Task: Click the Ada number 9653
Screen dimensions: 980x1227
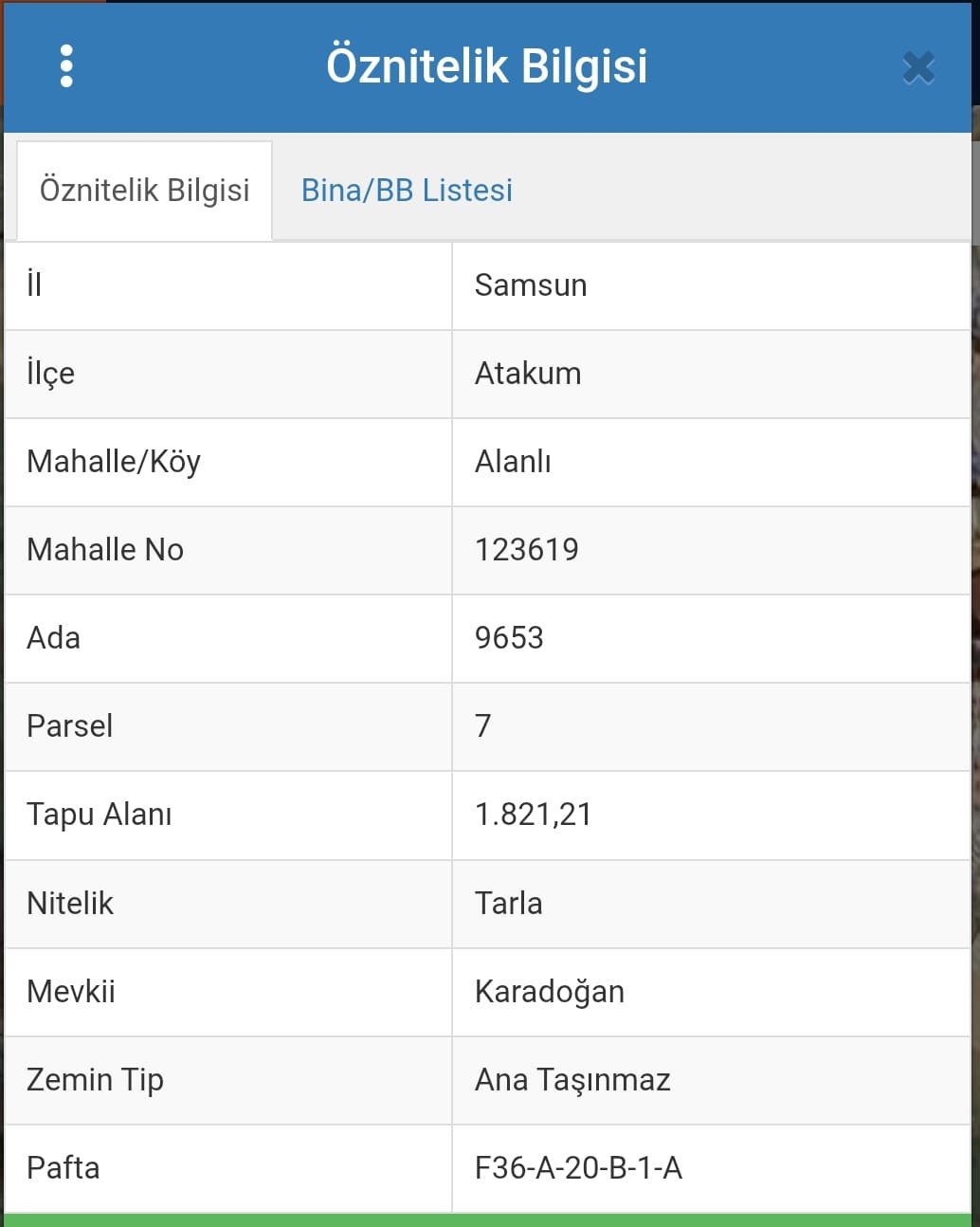Action: (x=510, y=638)
